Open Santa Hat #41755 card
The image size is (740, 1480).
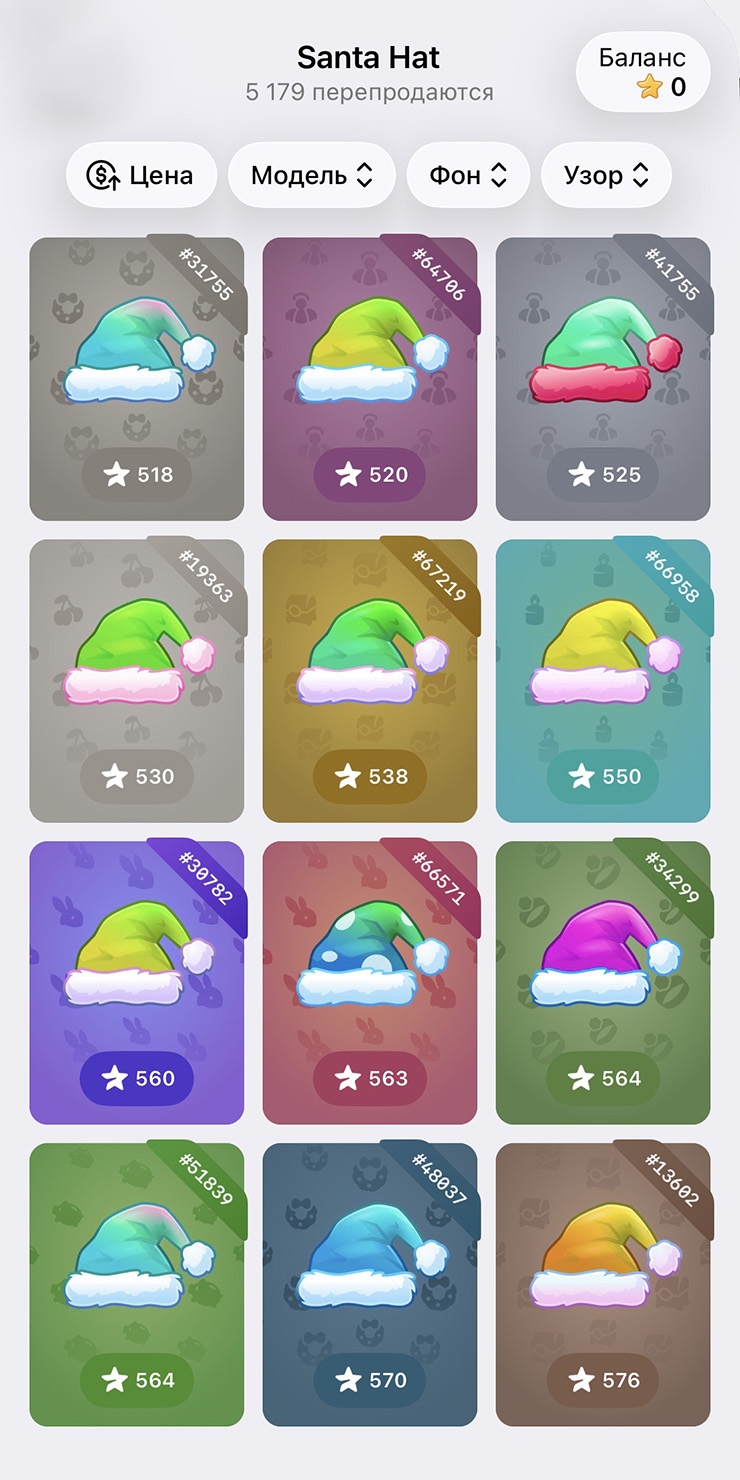(603, 378)
